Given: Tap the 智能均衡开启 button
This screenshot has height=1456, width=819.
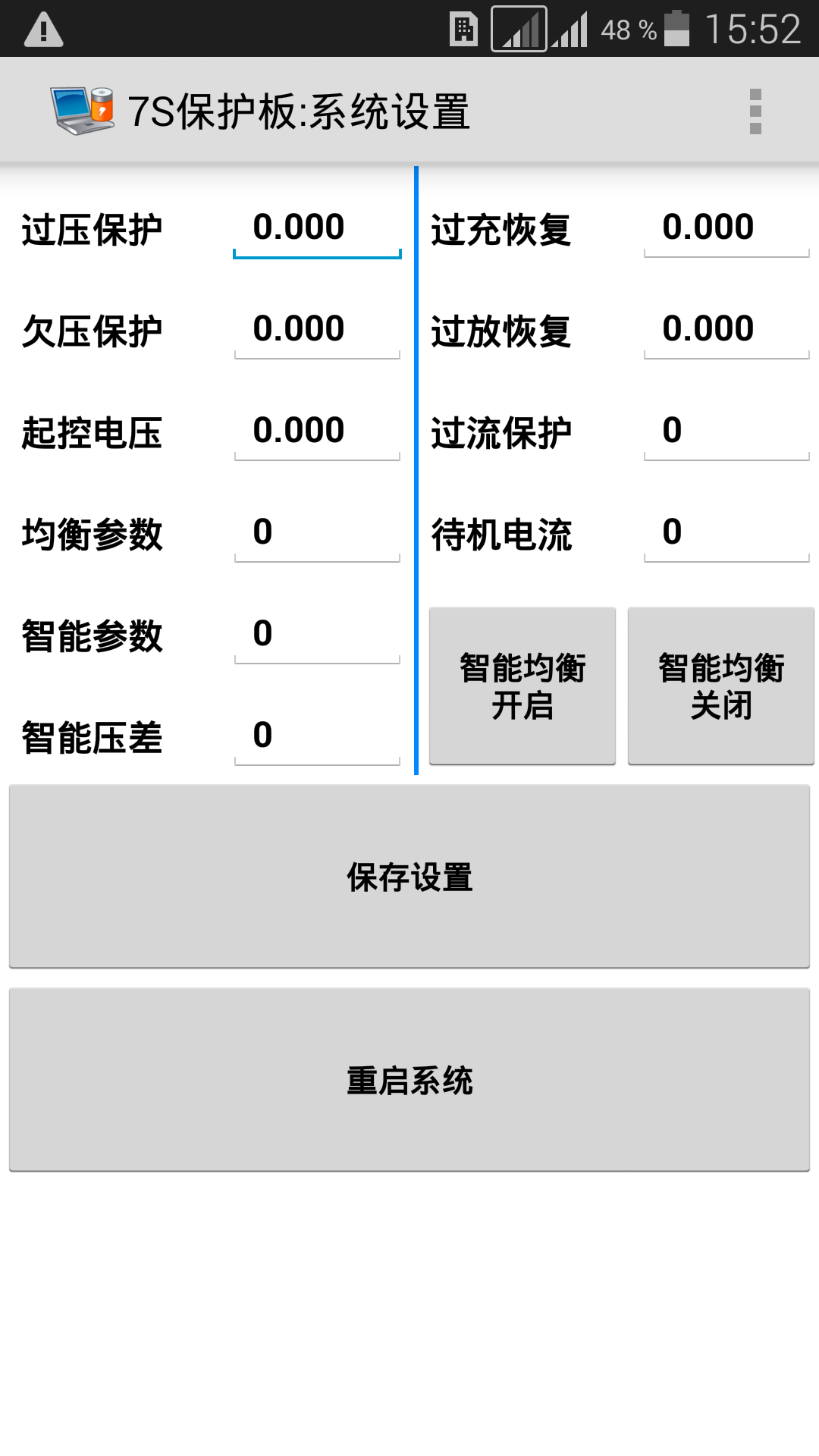Looking at the screenshot, I should tap(522, 686).
